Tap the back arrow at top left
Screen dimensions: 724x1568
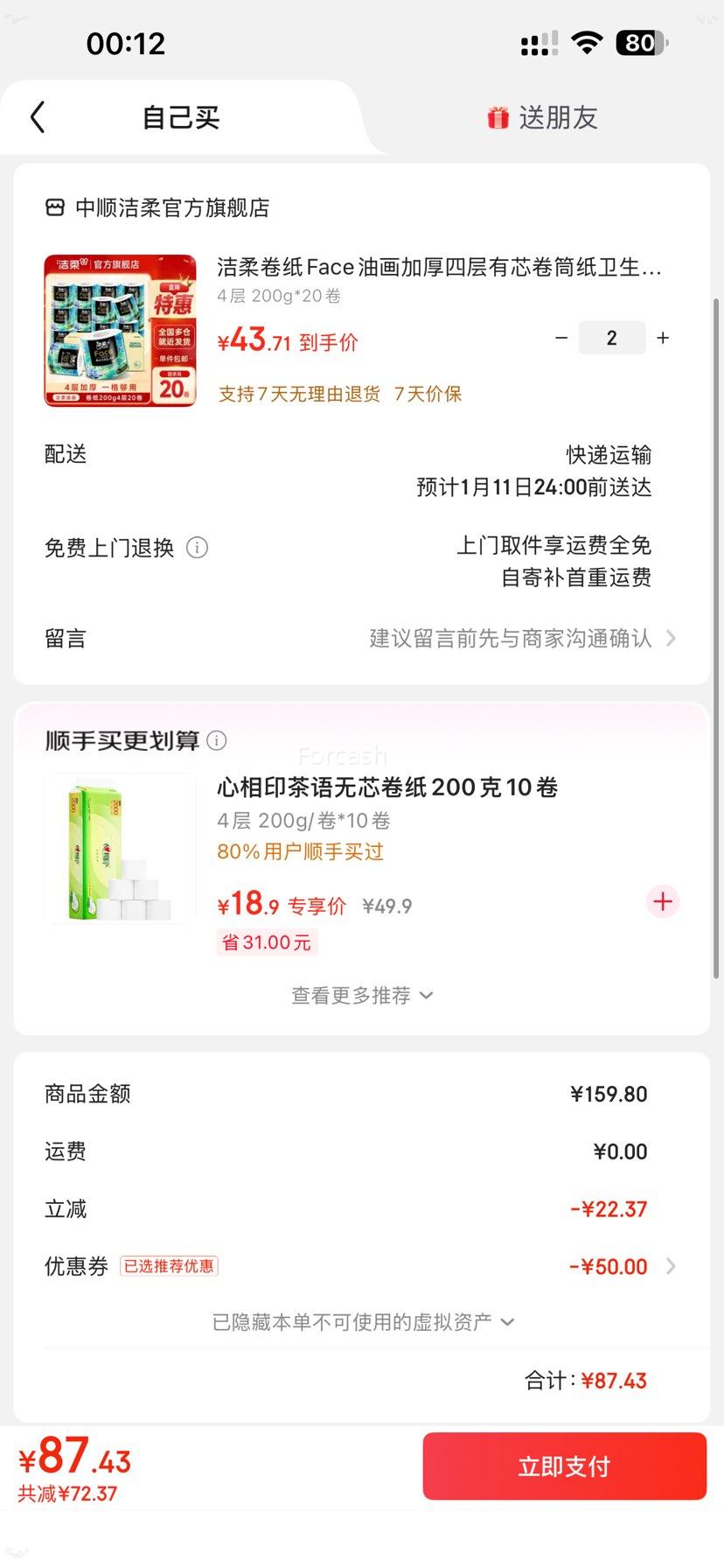coord(37,115)
